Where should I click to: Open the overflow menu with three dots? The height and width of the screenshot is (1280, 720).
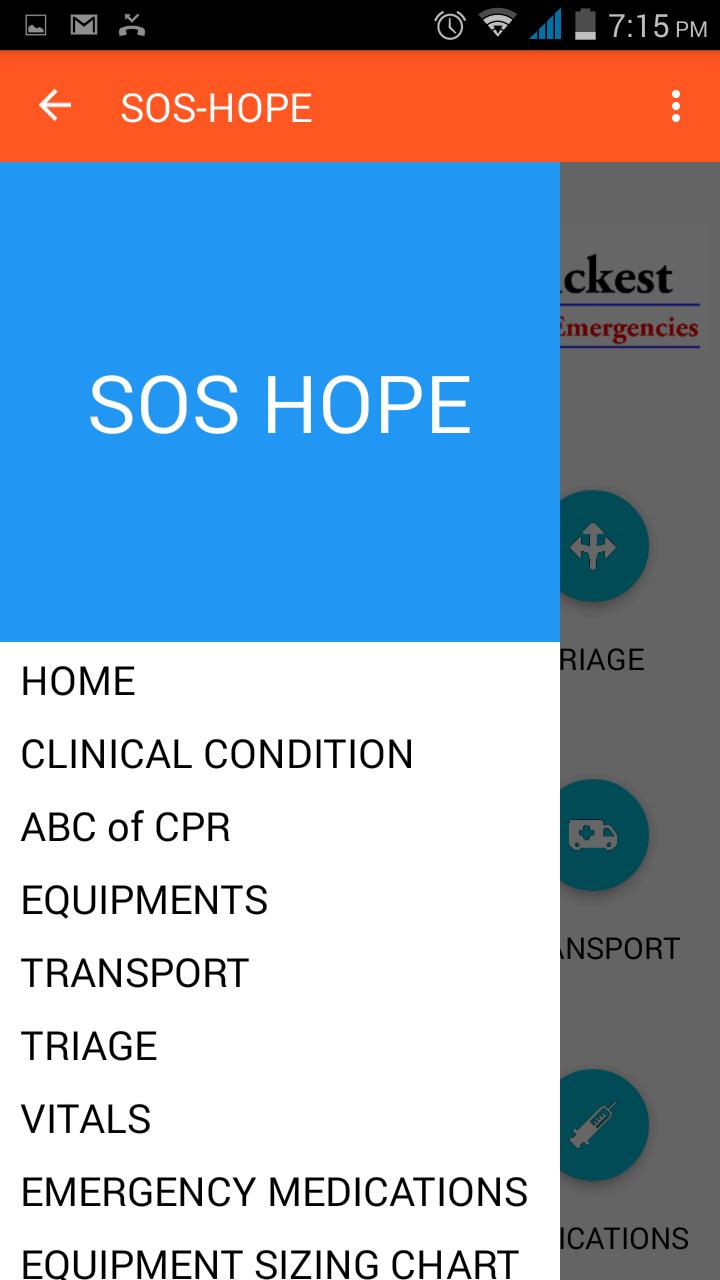(x=674, y=105)
